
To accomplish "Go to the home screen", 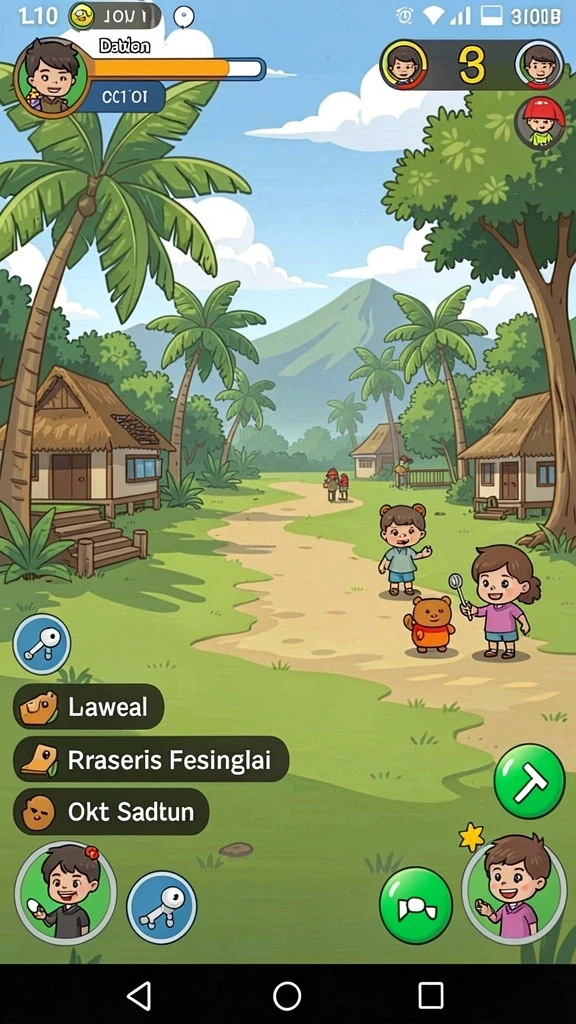I will click(287, 996).
